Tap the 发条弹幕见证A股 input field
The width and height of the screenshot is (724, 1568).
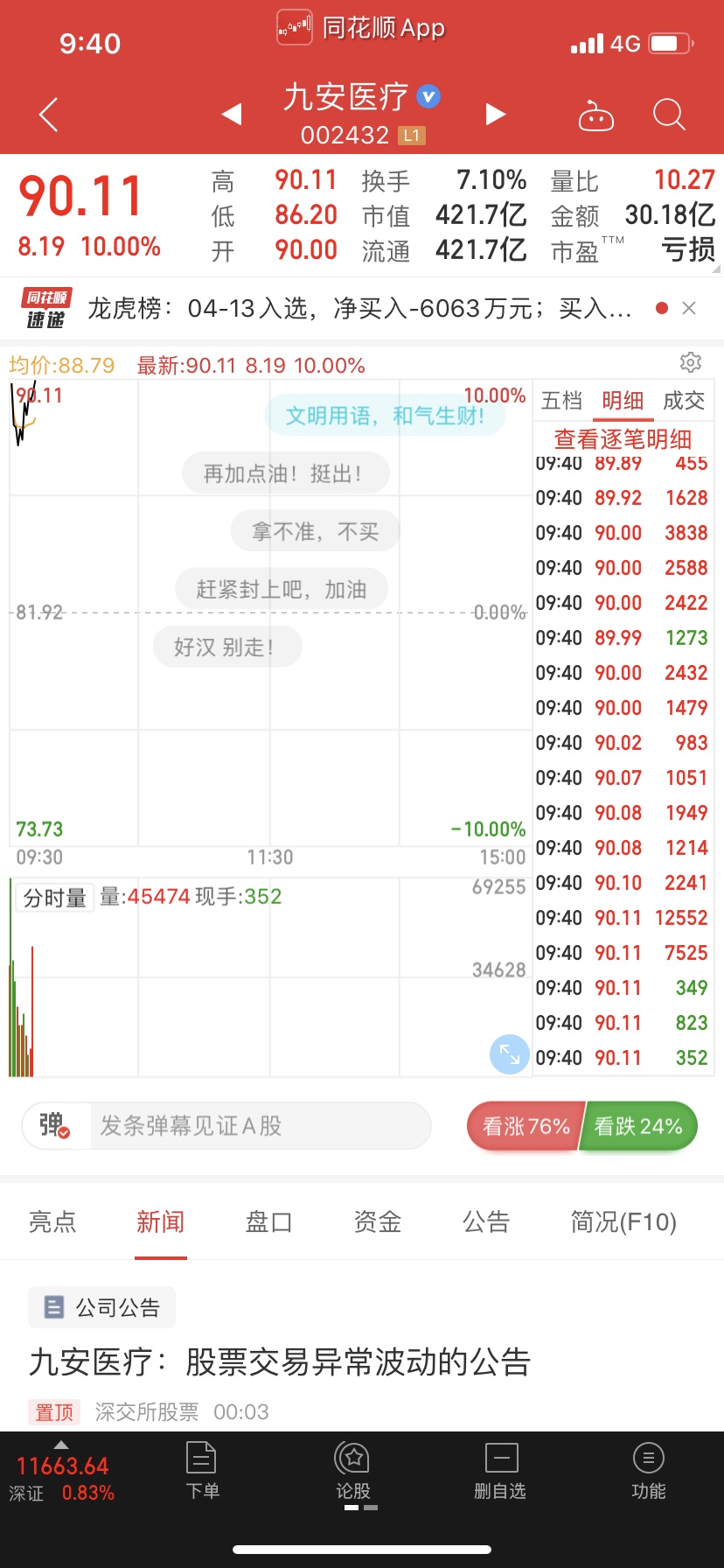260,1125
